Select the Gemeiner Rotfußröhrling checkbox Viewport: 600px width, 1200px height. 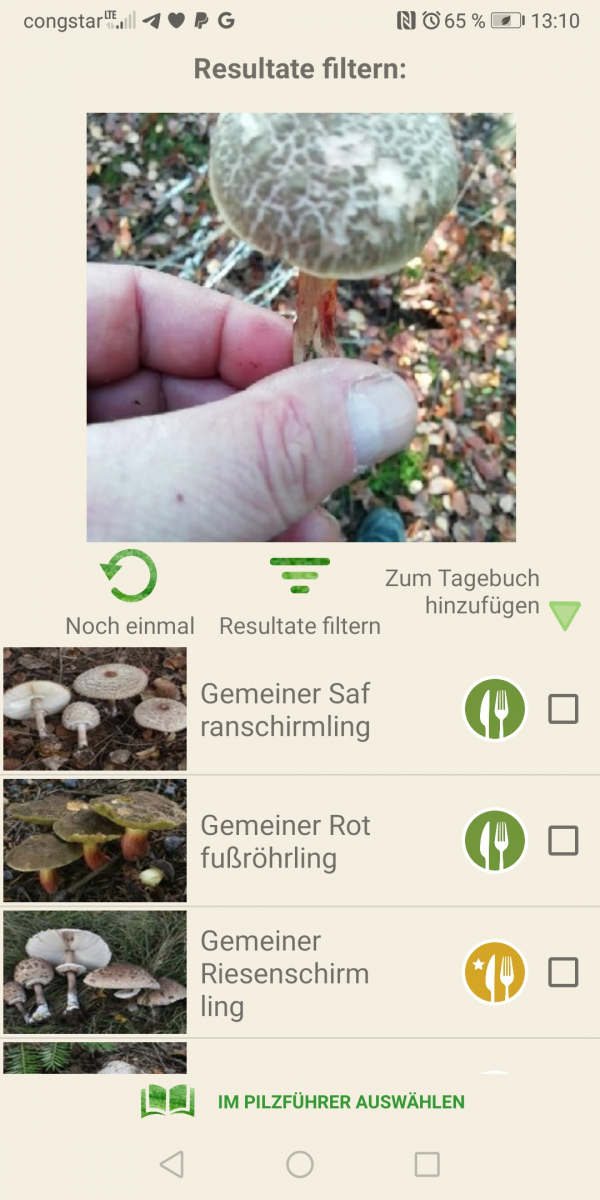click(x=563, y=841)
